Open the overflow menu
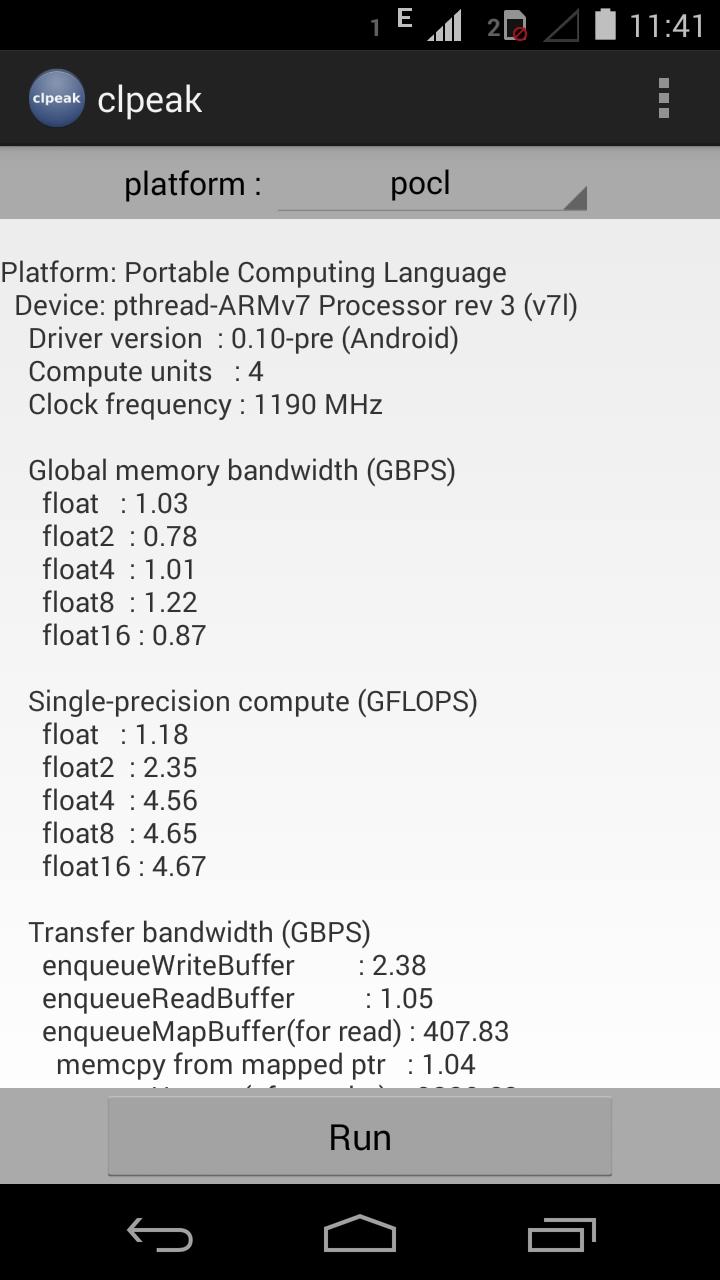Screen dimensions: 720x1280 click(x=663, y=98)
